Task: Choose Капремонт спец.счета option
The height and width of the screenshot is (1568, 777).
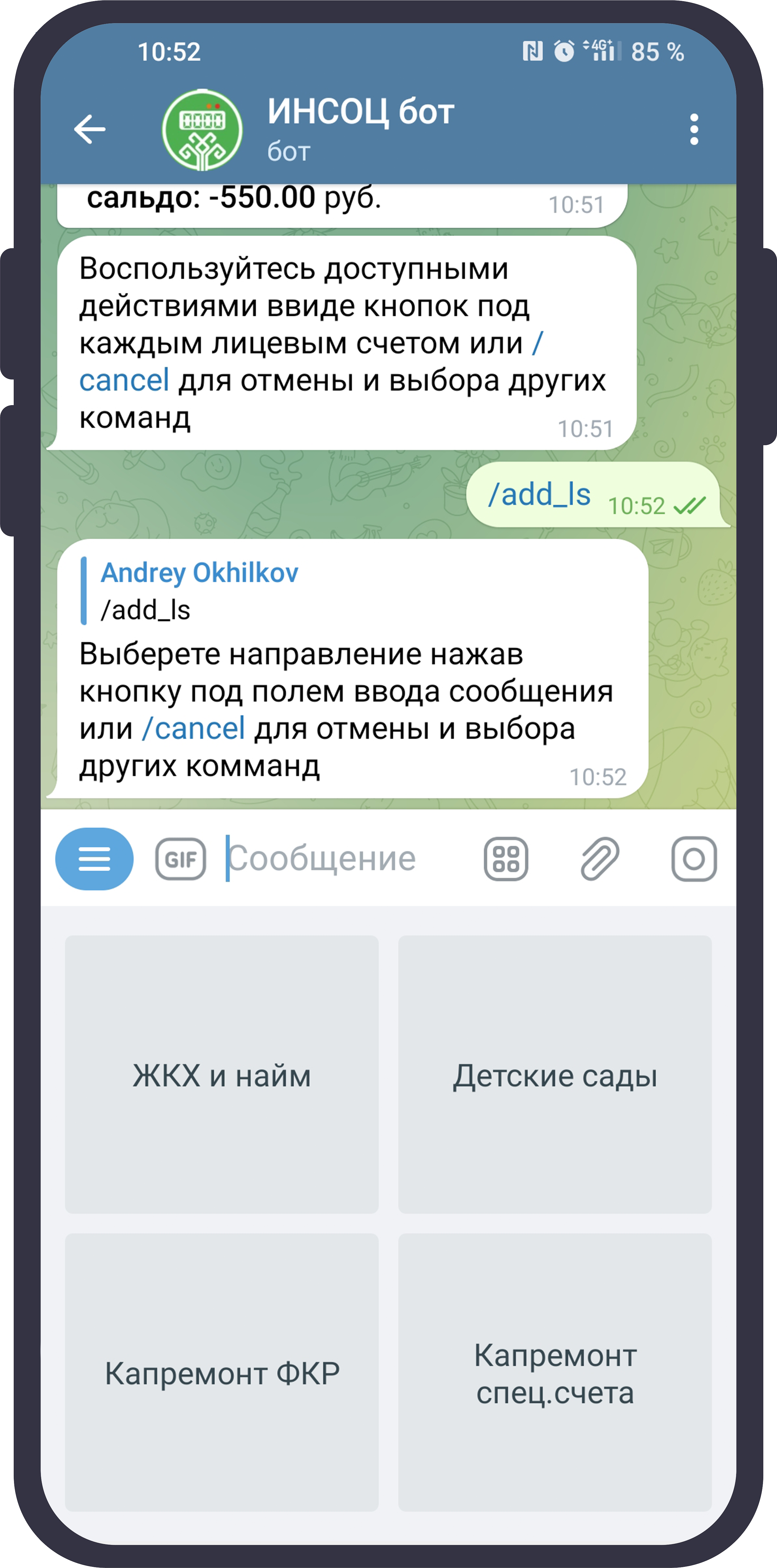Action: click(x=555, y=1373)
